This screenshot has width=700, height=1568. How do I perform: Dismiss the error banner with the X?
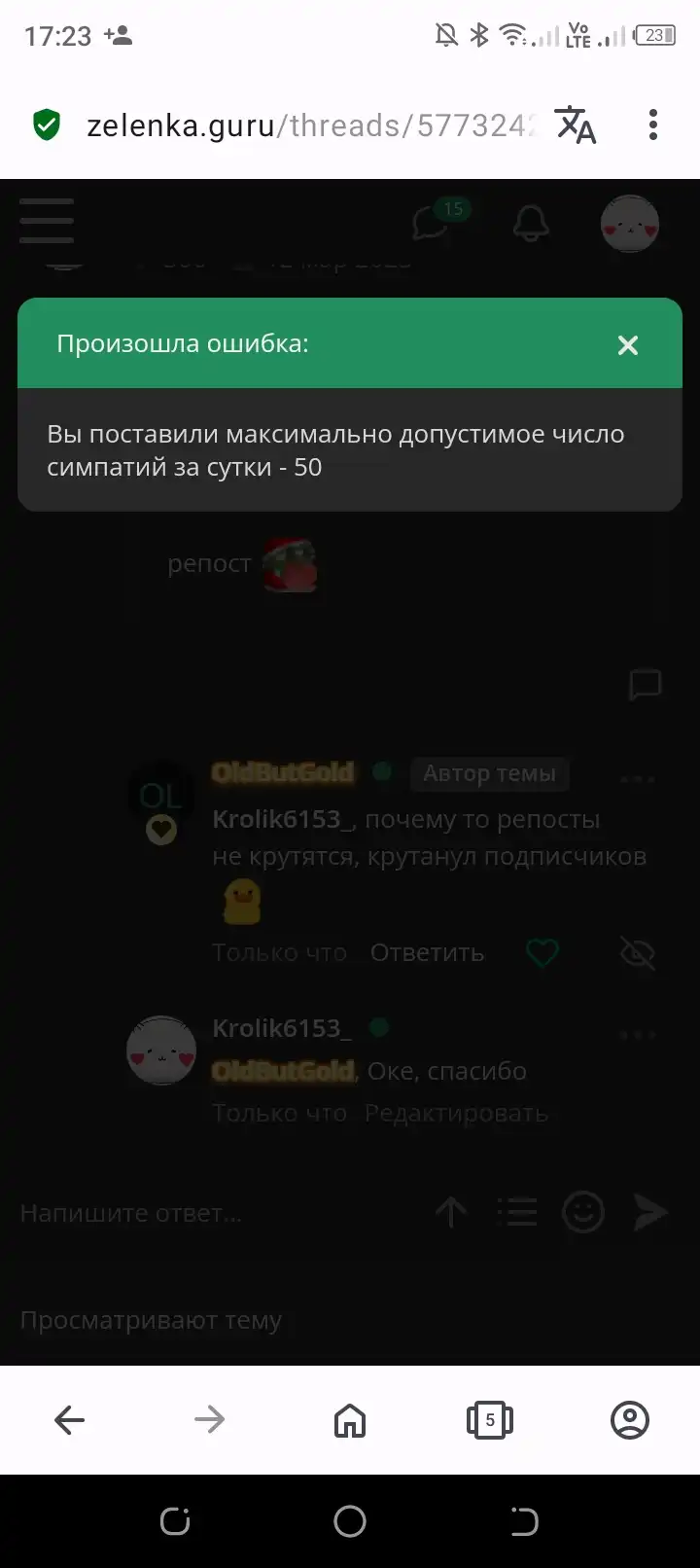[628, 344]
